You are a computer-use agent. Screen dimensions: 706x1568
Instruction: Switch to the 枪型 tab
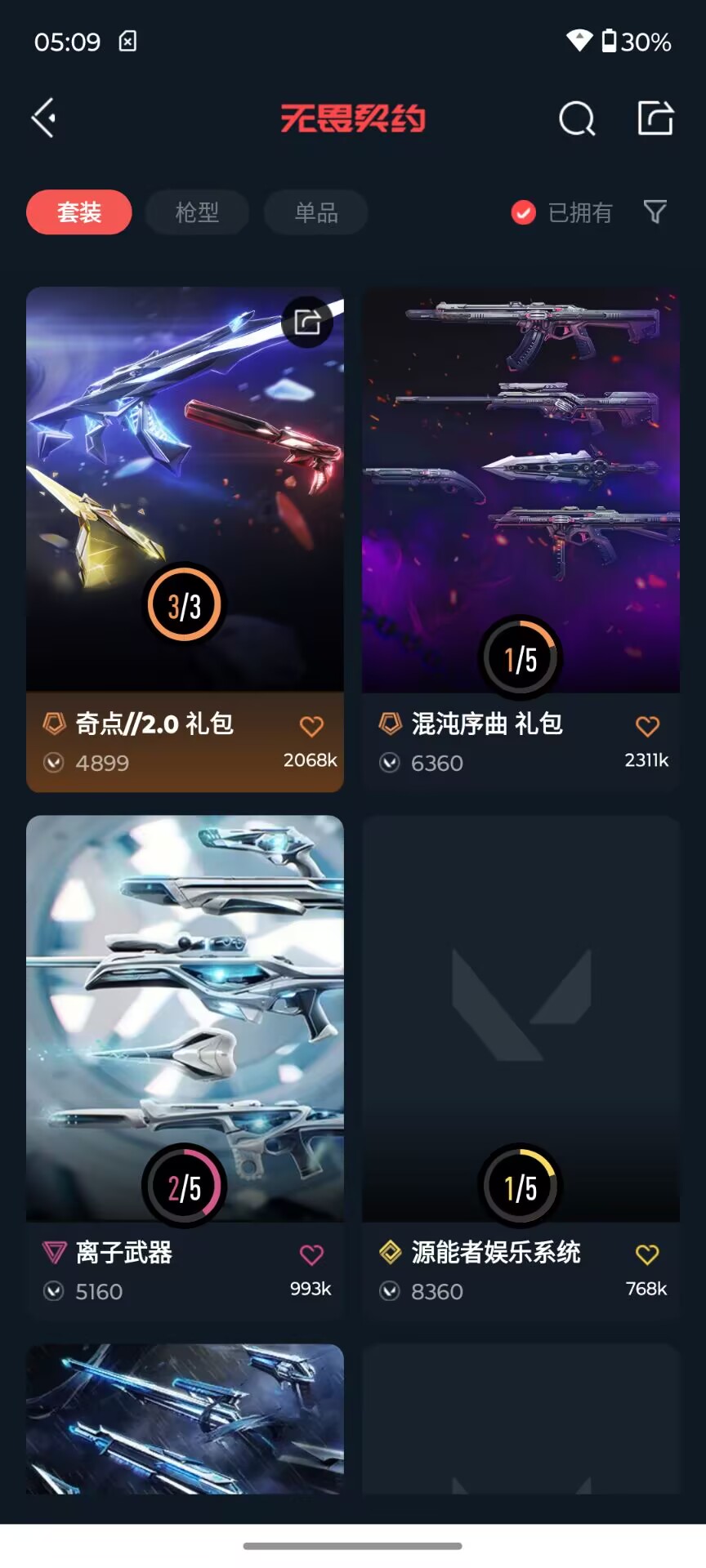point(197,212)
